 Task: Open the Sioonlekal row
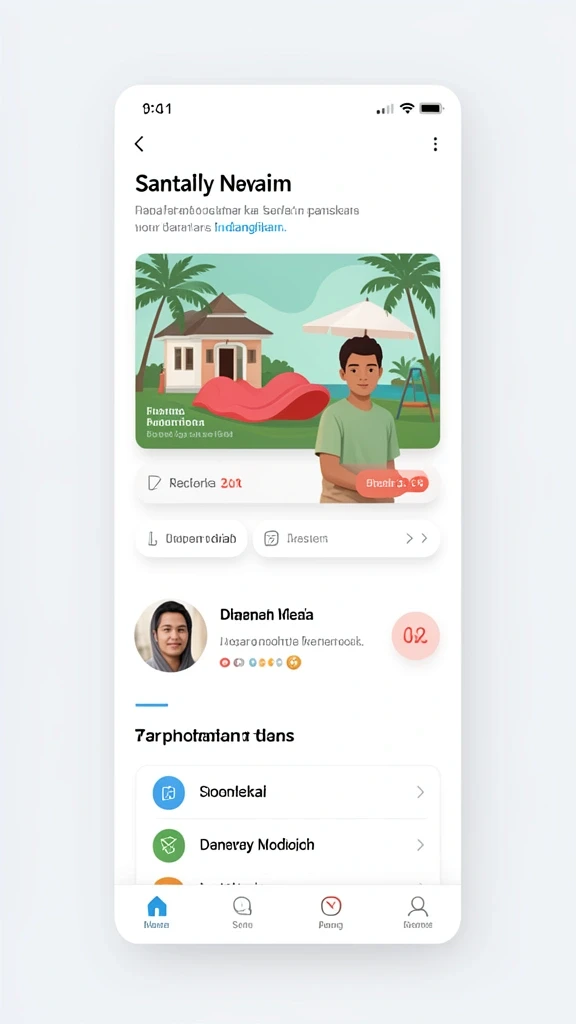tap(288, 792)
